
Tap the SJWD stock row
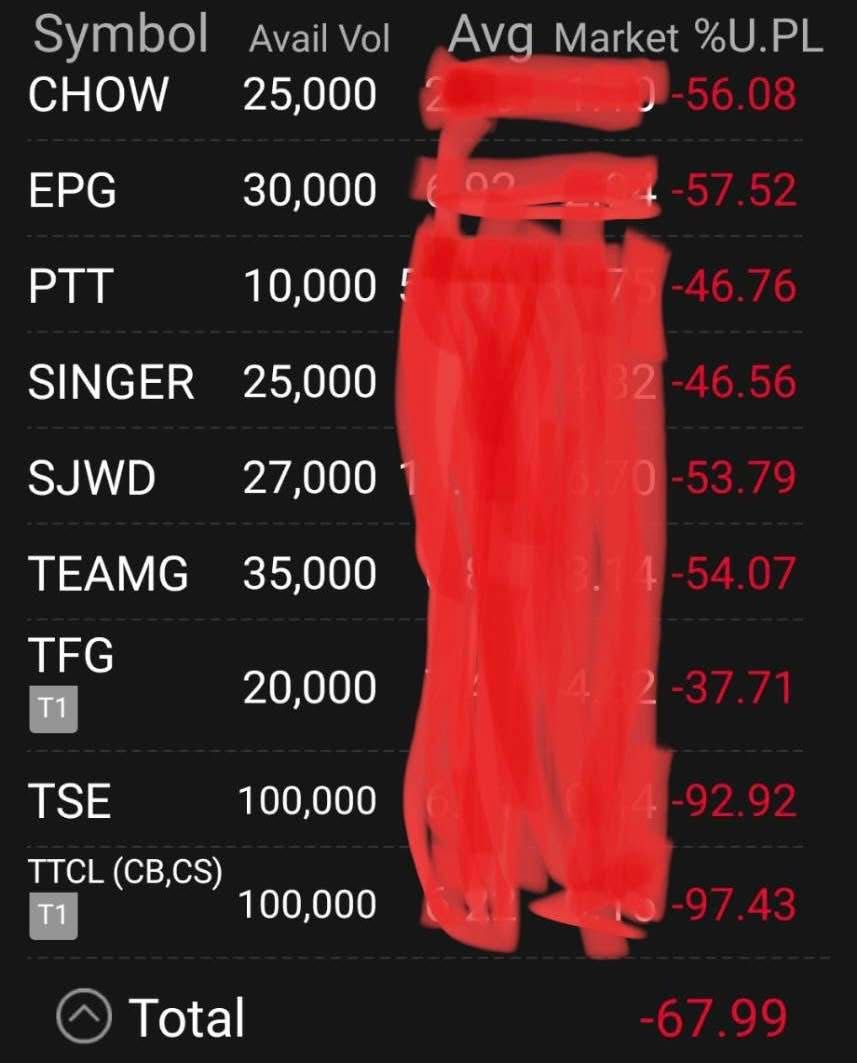click(92, 478)
